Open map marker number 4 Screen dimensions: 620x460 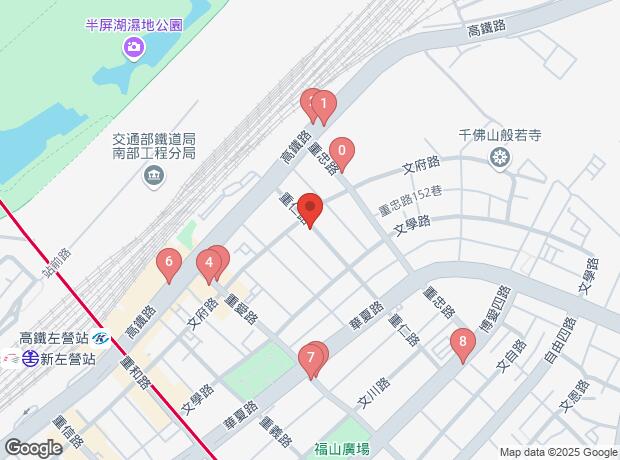(x=208, y=266)
